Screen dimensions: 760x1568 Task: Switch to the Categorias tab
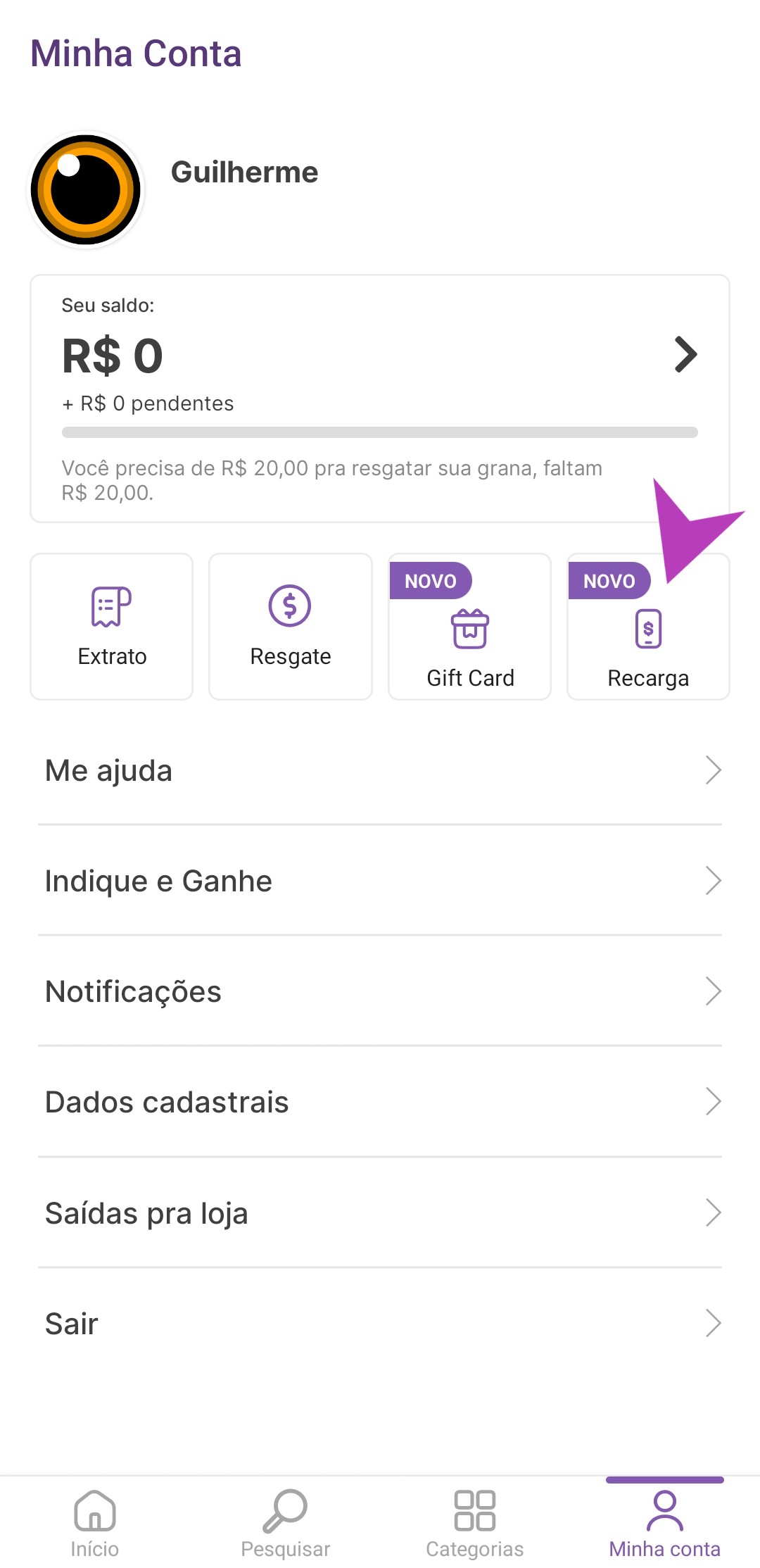[475, 1522]
